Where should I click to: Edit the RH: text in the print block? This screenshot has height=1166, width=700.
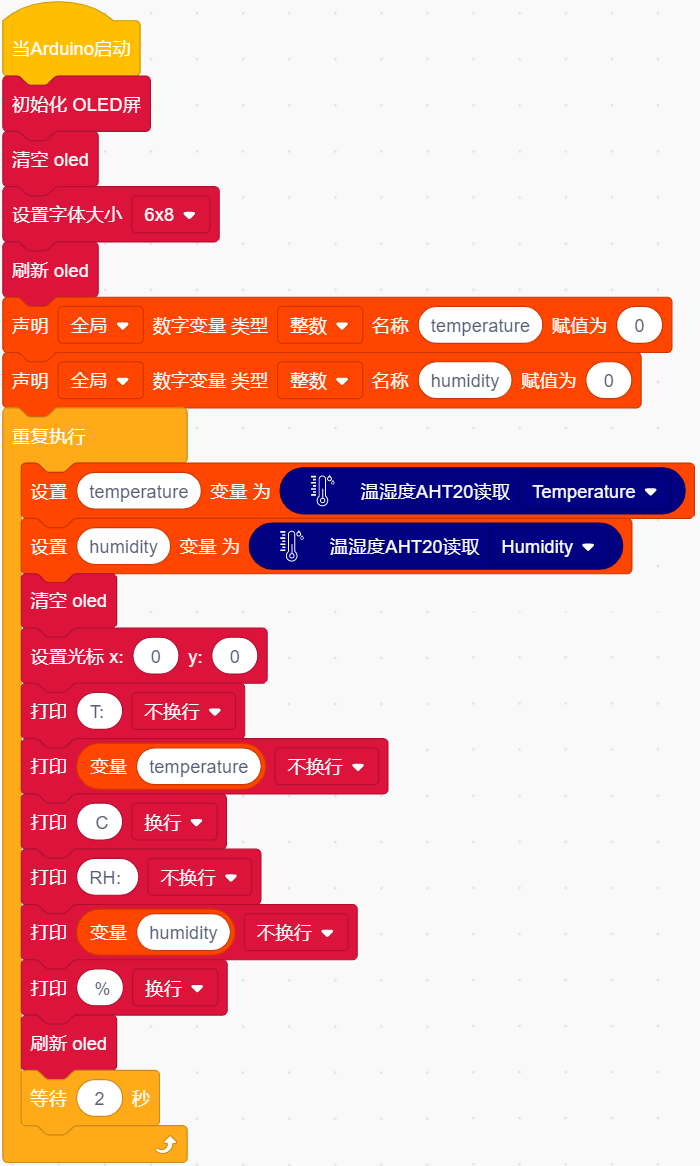108,877
